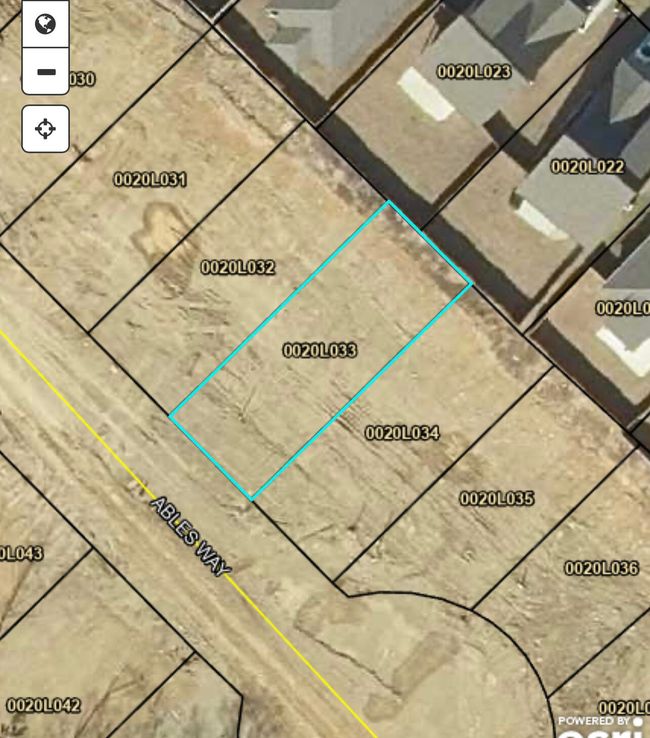Viewport: 650px width, 738px height.
Task: Tap the globe default extent button
Action: coord(45,24)
